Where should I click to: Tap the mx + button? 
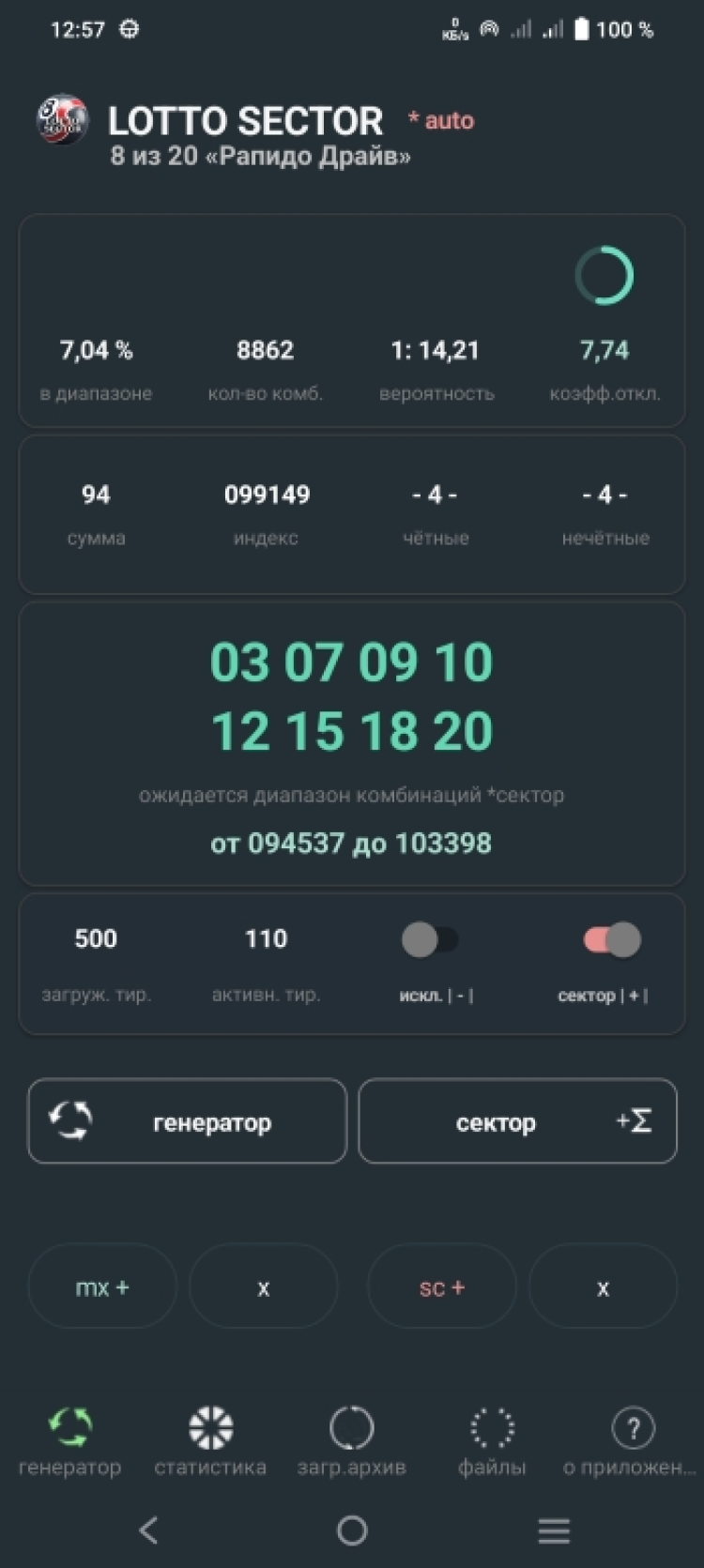pyautogui.click(x=102, y=1286)
